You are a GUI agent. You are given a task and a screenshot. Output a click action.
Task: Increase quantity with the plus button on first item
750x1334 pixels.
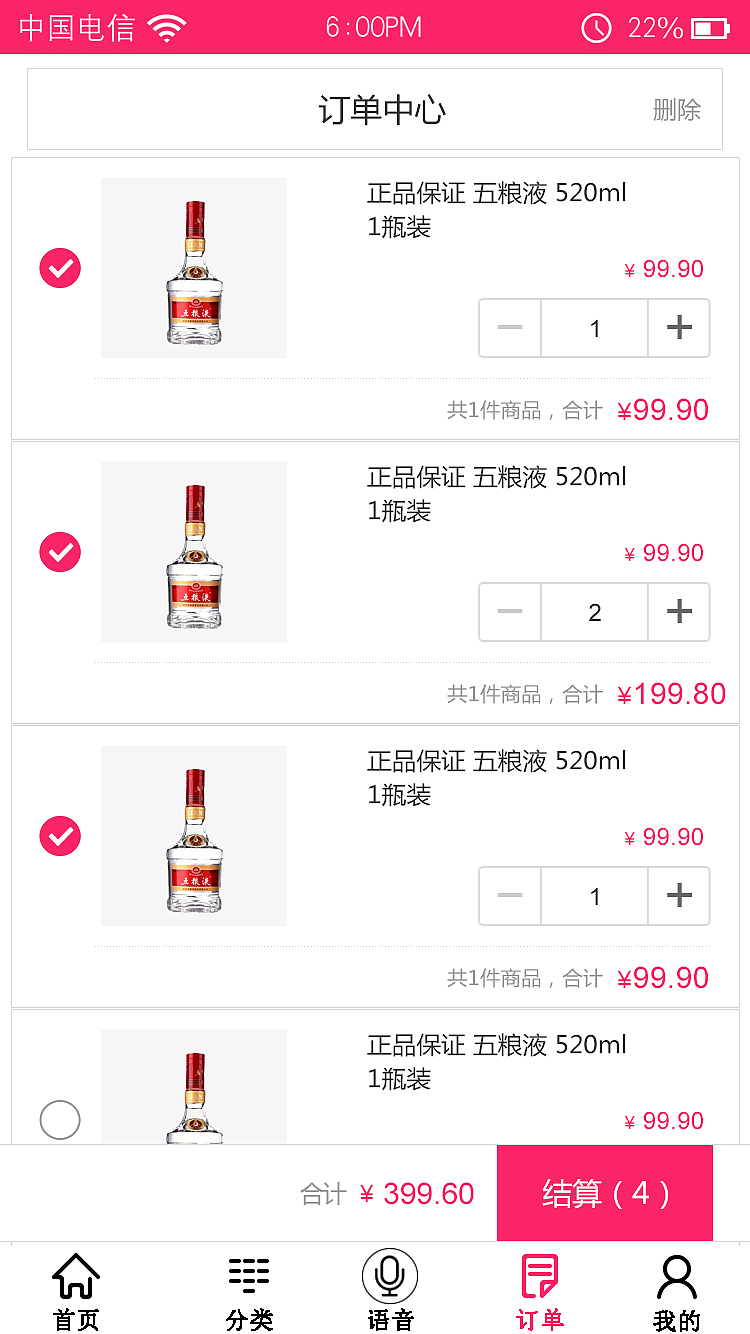(679, 328)
